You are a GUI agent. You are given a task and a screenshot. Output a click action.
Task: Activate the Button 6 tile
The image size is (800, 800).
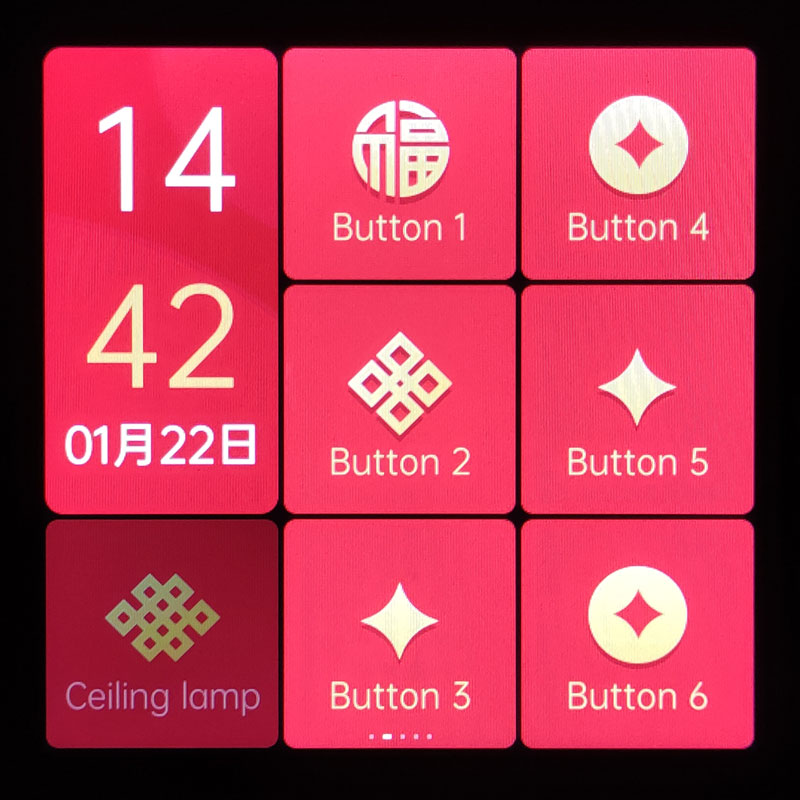638,634
